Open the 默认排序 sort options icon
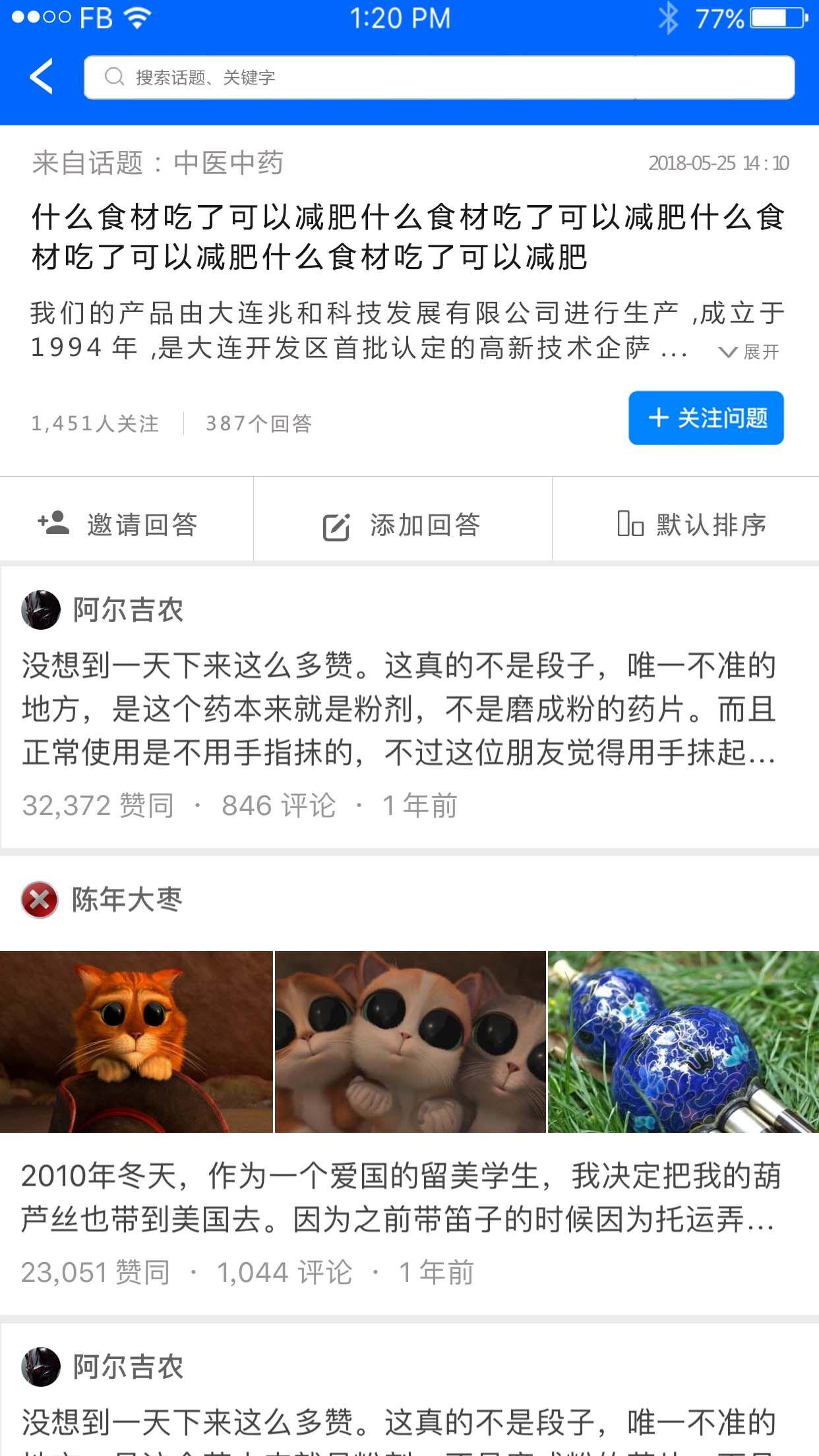This screenshot has height=1456, width=819. point(628,524)
